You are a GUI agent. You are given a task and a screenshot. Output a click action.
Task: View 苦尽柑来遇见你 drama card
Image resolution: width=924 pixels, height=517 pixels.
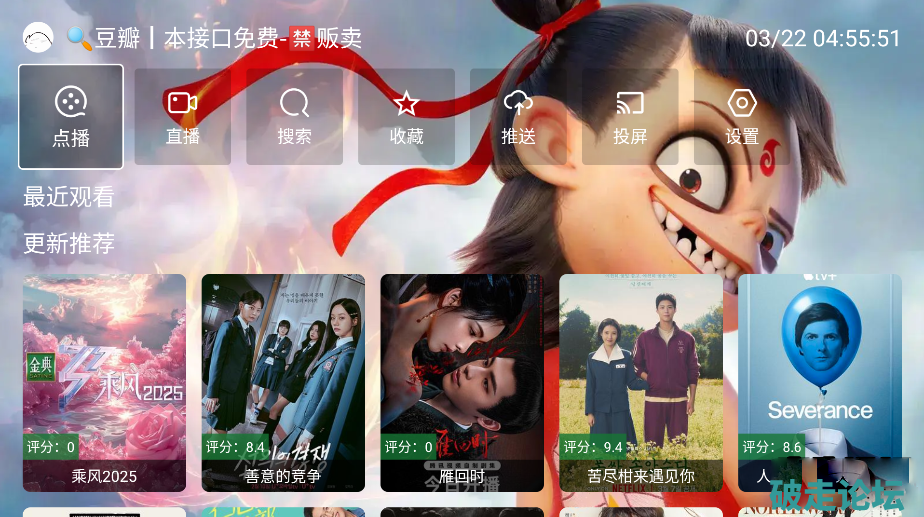[641, 382]
